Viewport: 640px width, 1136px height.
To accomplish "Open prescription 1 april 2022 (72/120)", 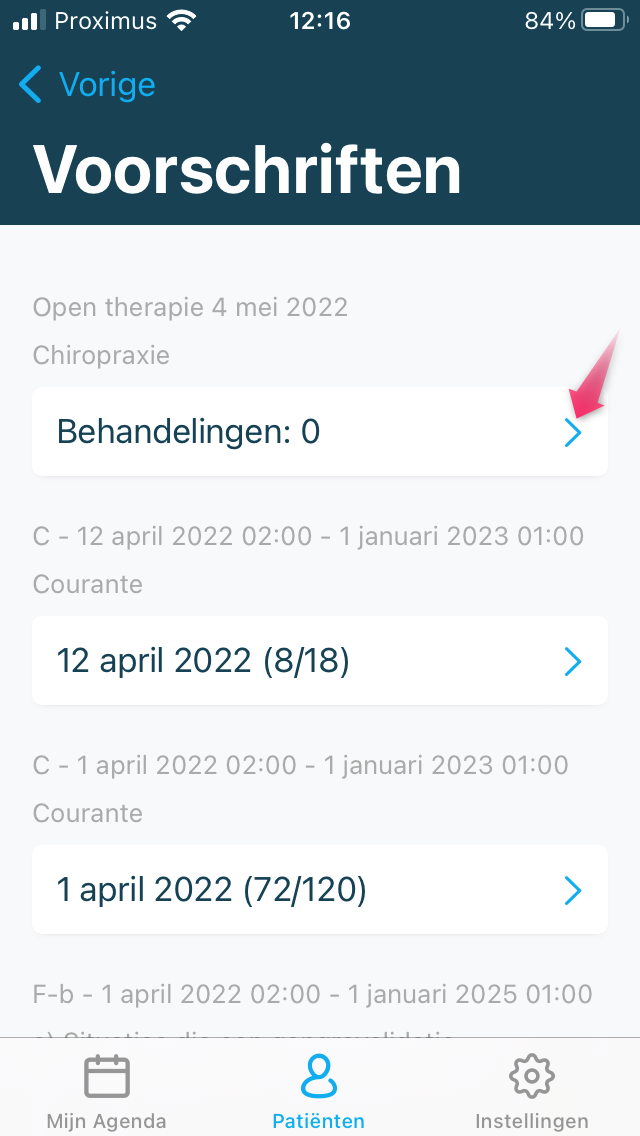I will tap(320, 890).
